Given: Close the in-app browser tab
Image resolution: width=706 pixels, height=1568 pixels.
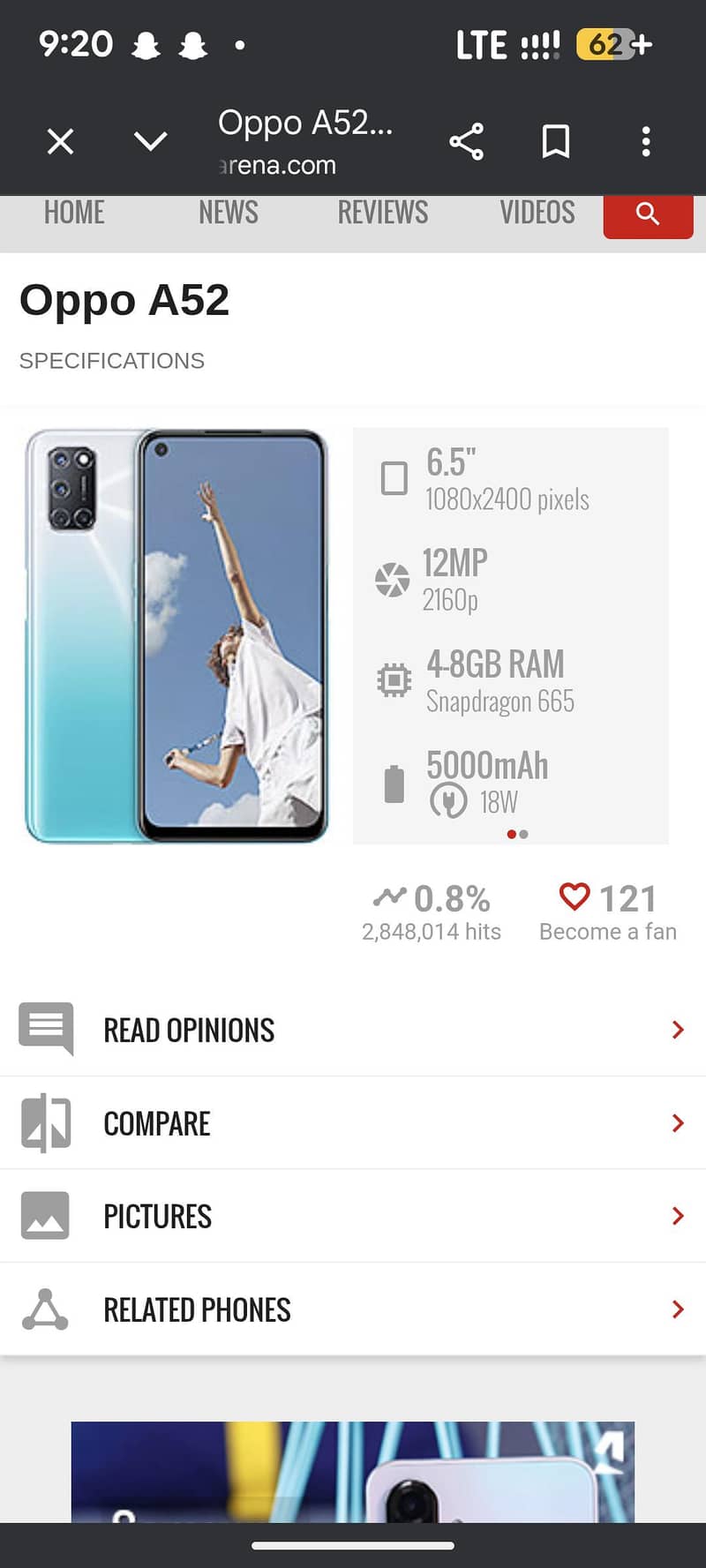Looking at the screenshot, I should (60, 141).
